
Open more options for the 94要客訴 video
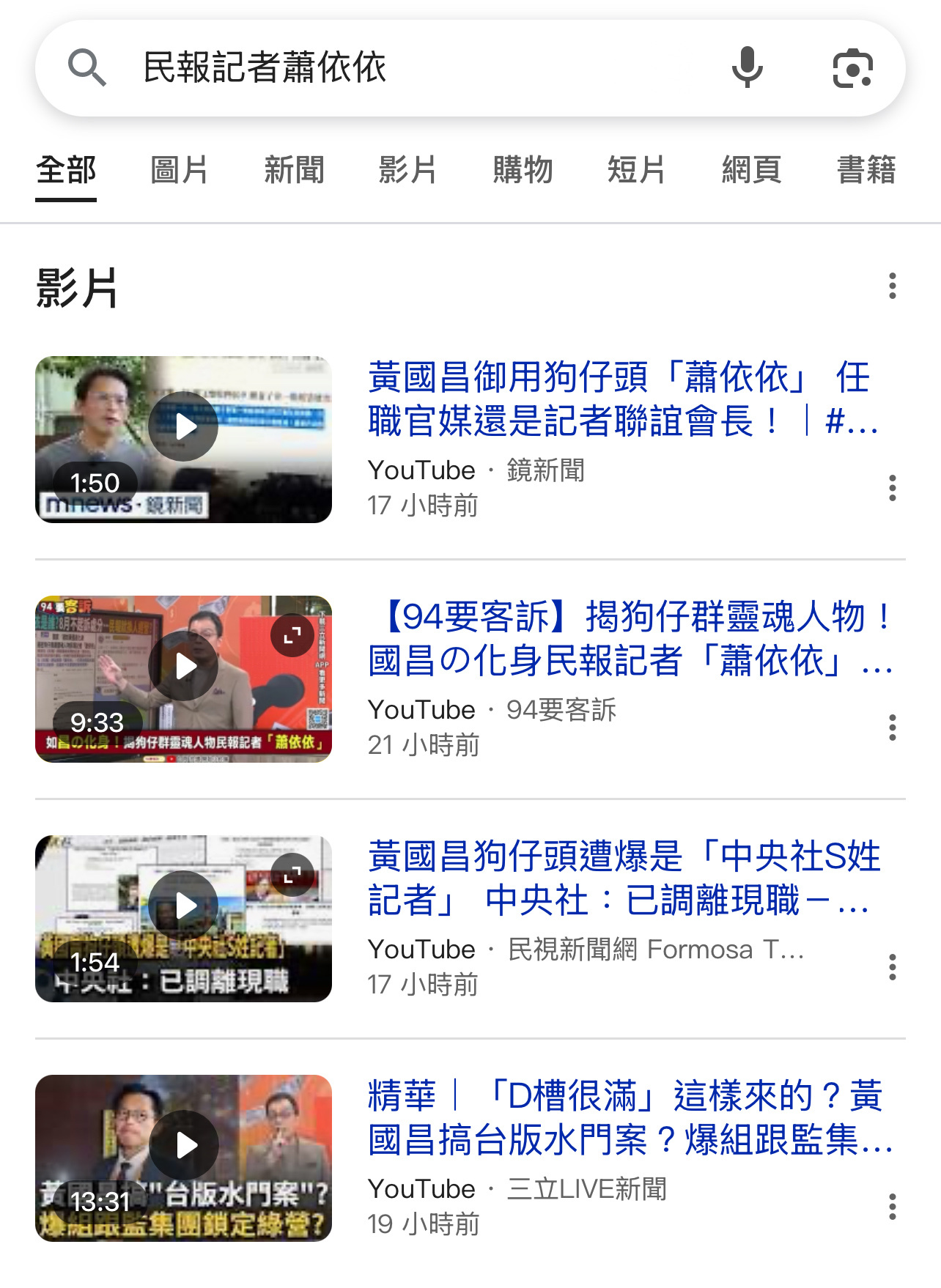click(x=892, y=728)
